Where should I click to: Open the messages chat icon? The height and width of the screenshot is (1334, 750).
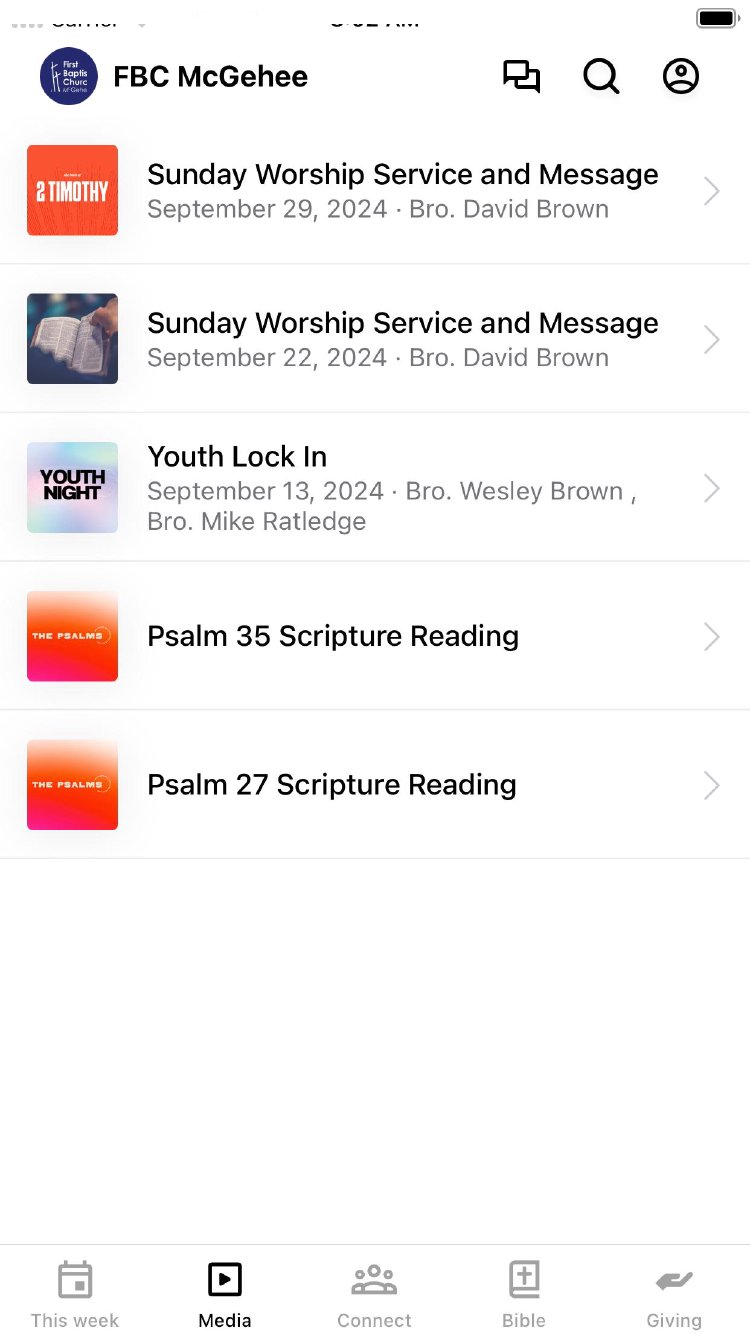[x=521, y=77]
